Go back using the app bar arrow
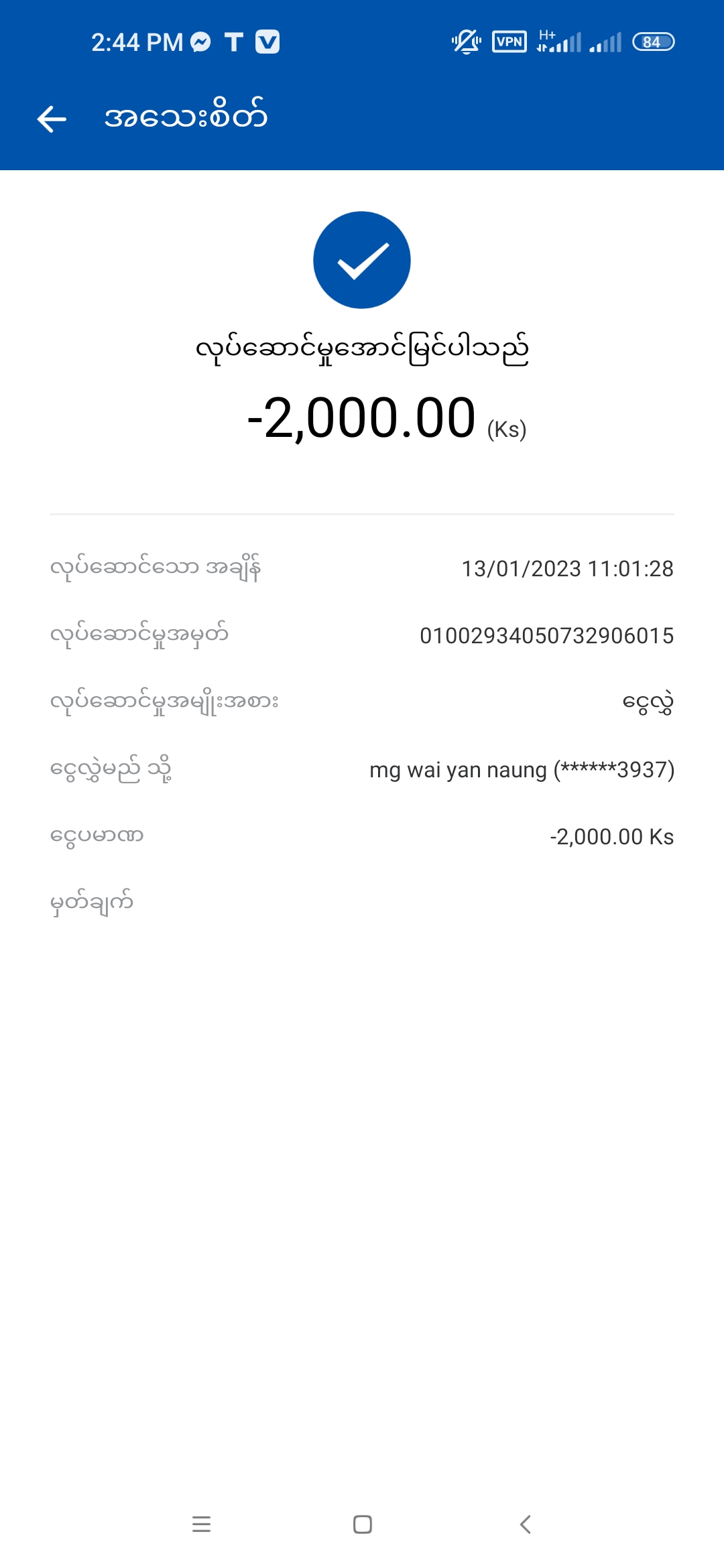Image resolution: width=724 pixels, height=1568 pixels. (x=52, y=119)
